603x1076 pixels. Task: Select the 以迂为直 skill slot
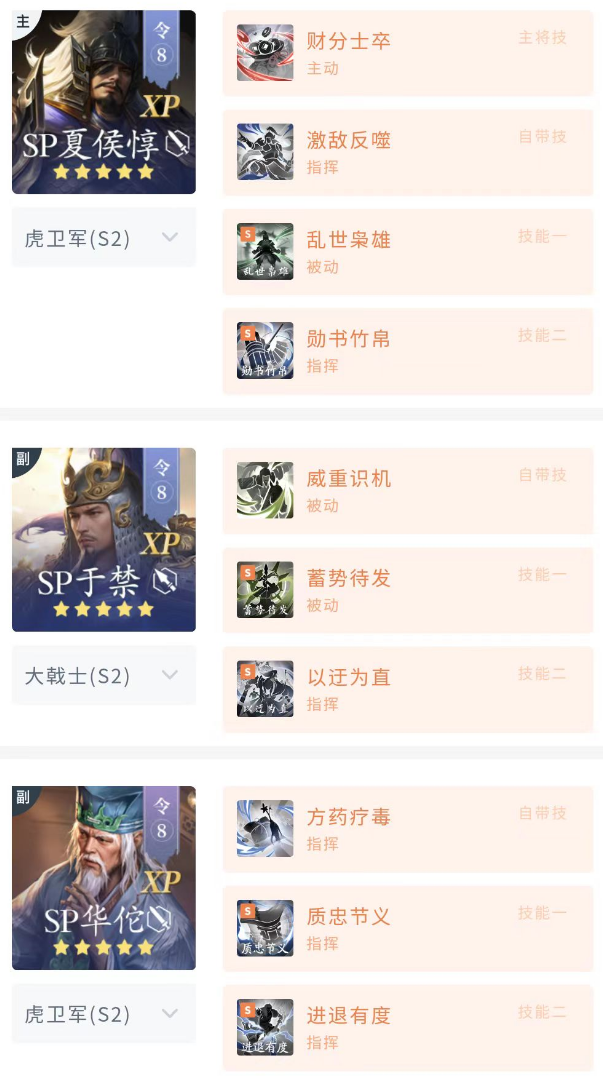coord(407,689)
